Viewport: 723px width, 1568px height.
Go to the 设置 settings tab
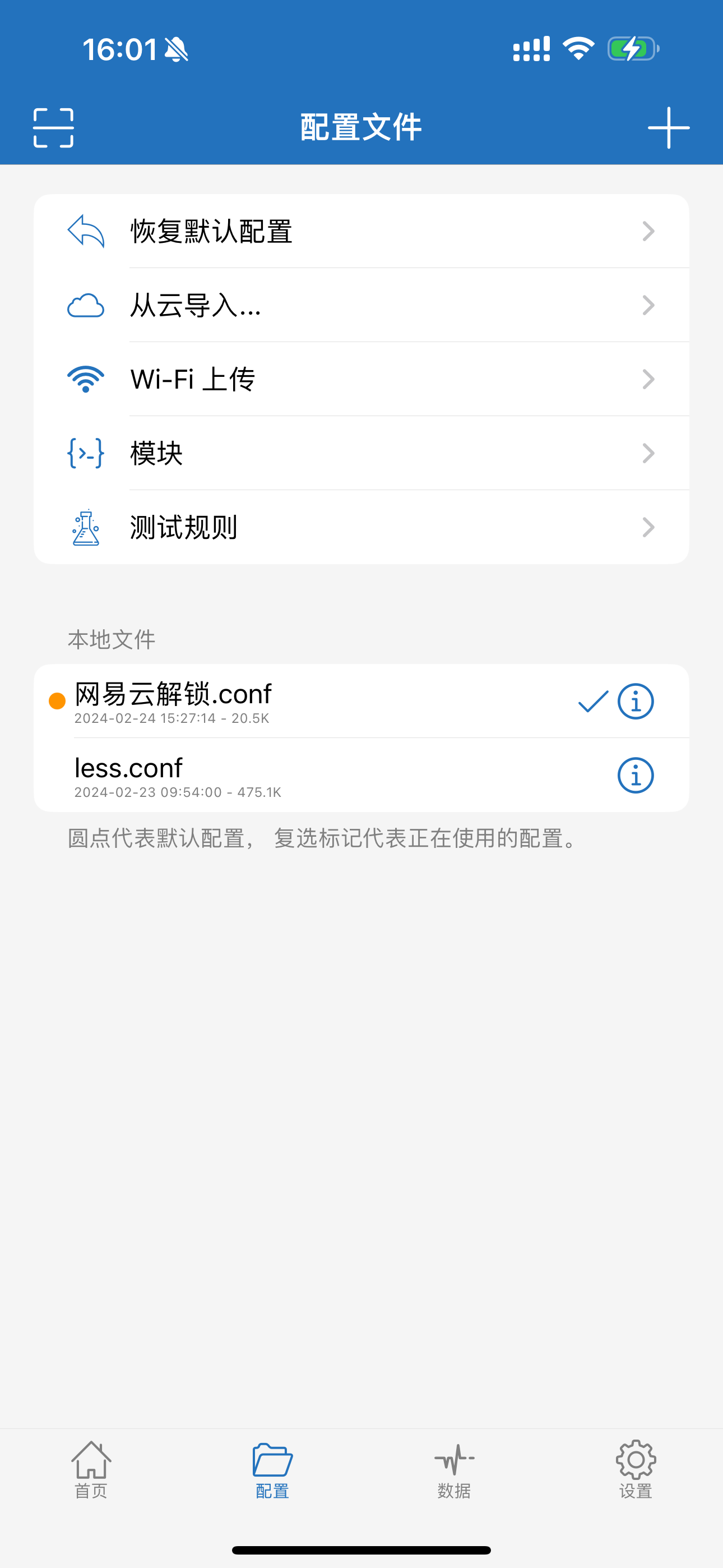point(636,1469)
